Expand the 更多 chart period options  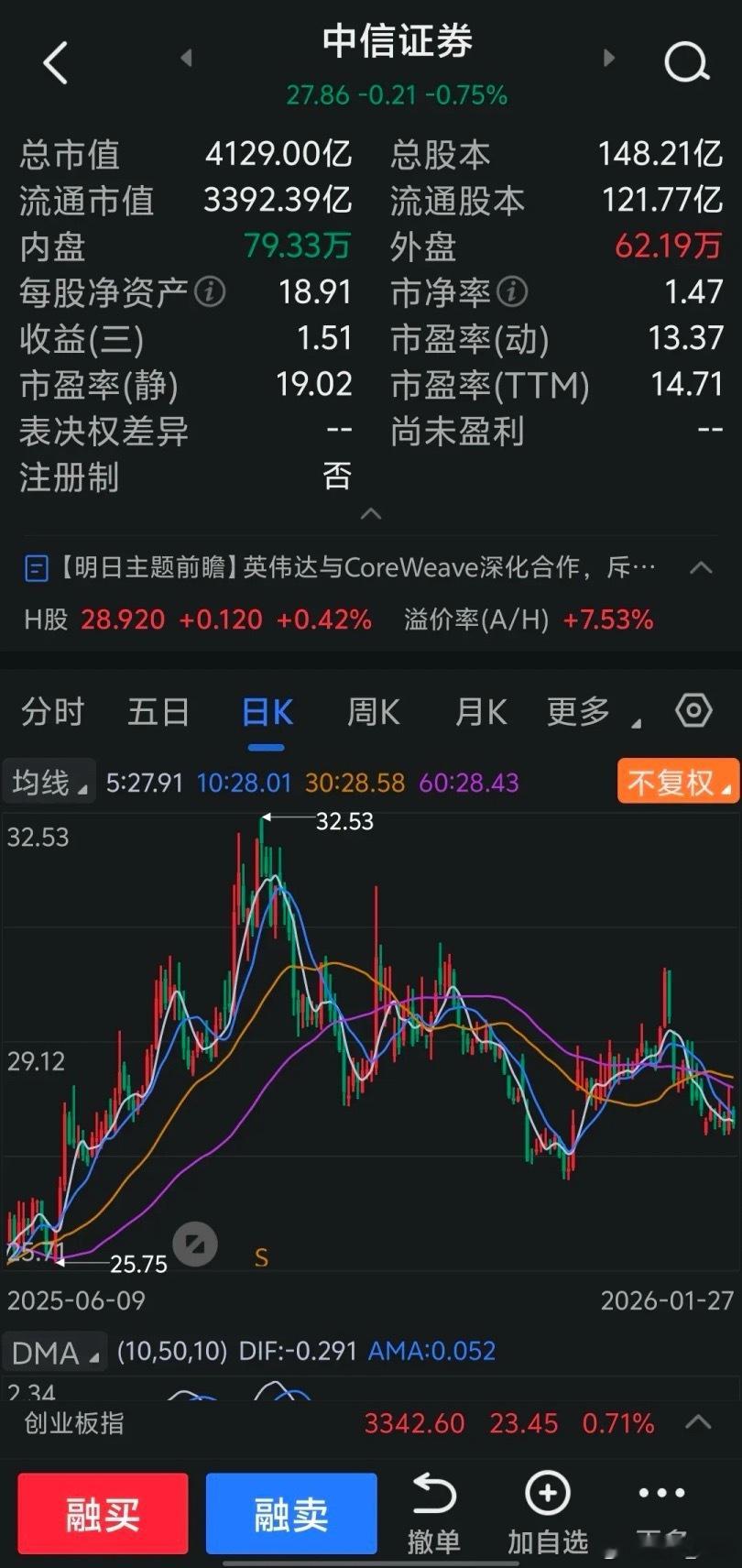[577, 710]
